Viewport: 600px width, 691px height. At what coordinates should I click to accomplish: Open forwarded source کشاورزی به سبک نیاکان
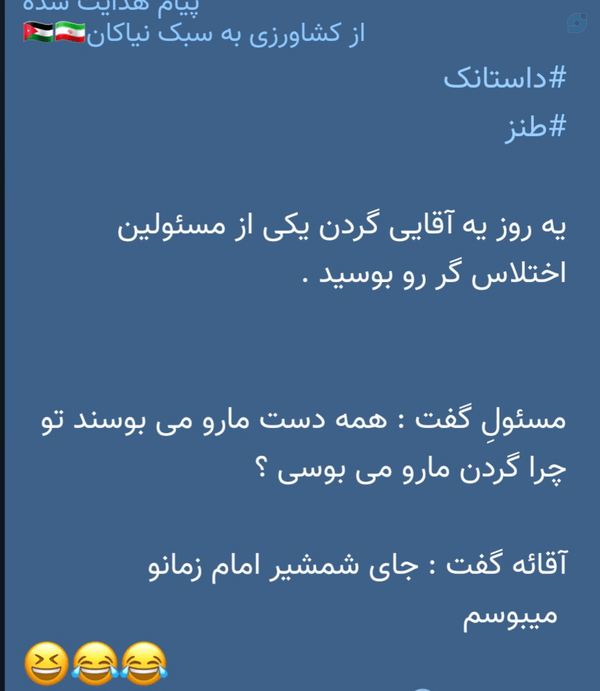(x=194, y=33)
